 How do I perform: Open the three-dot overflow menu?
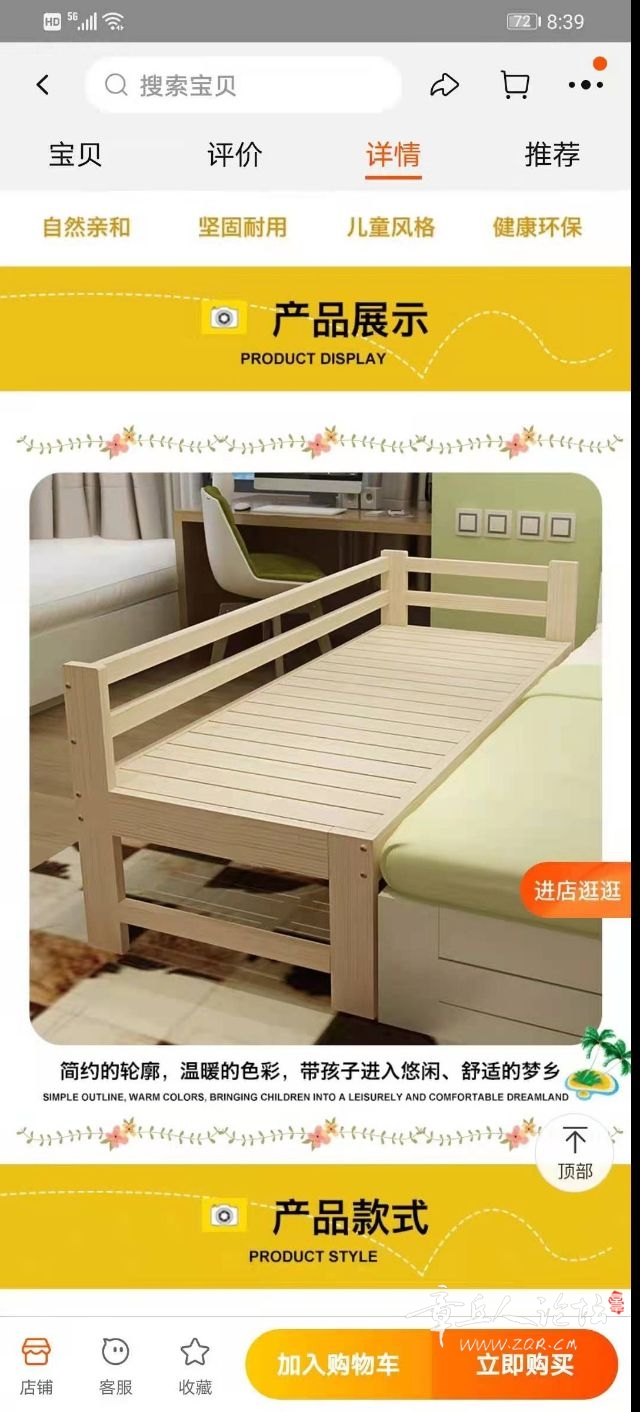pyautogui.click(x=586, y=83)
